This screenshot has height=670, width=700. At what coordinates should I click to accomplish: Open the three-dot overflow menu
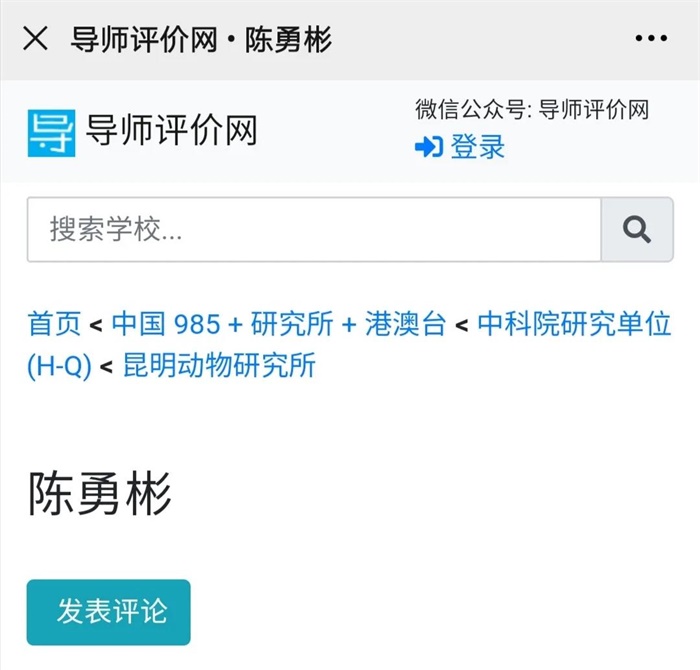[x=651, y=39]
